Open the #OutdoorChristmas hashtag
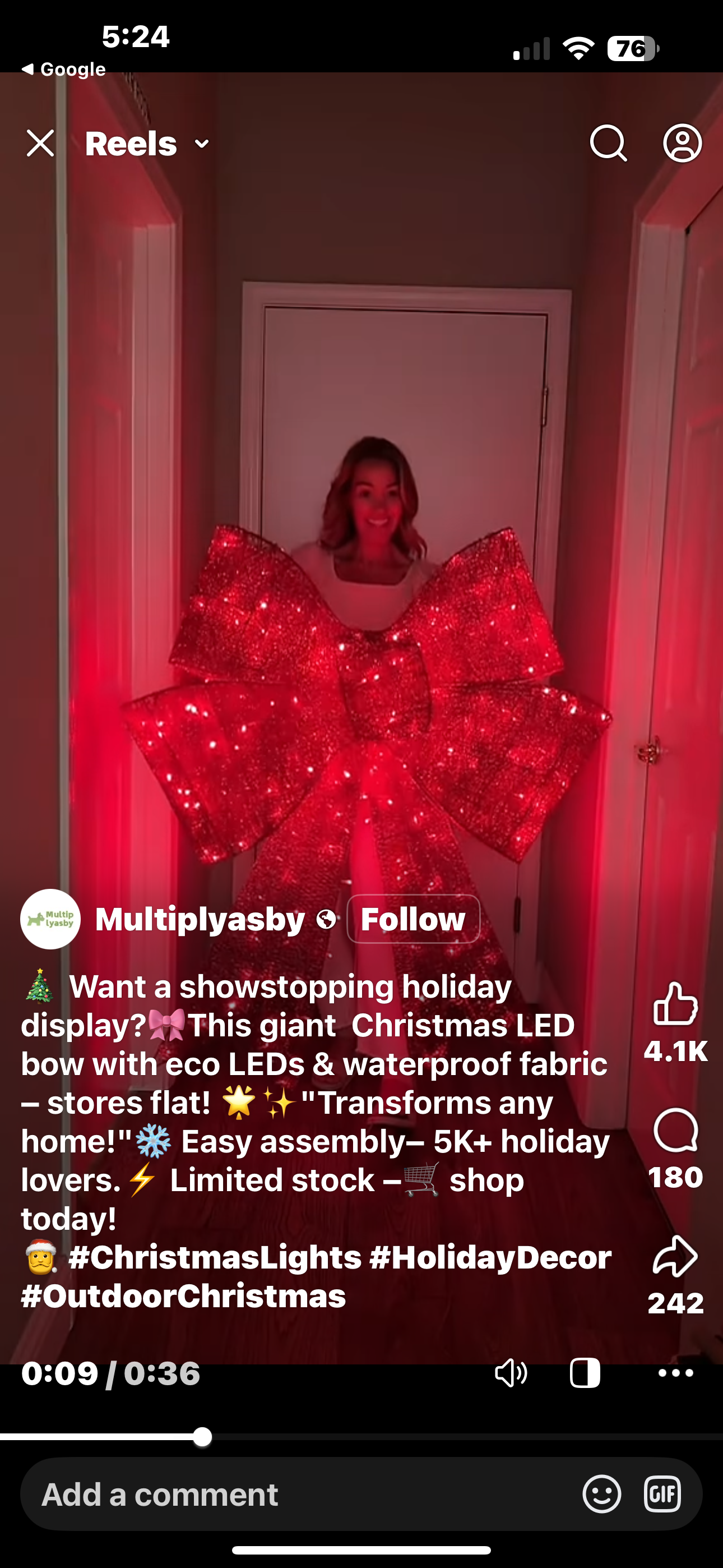 click(x=183, y=1297)
